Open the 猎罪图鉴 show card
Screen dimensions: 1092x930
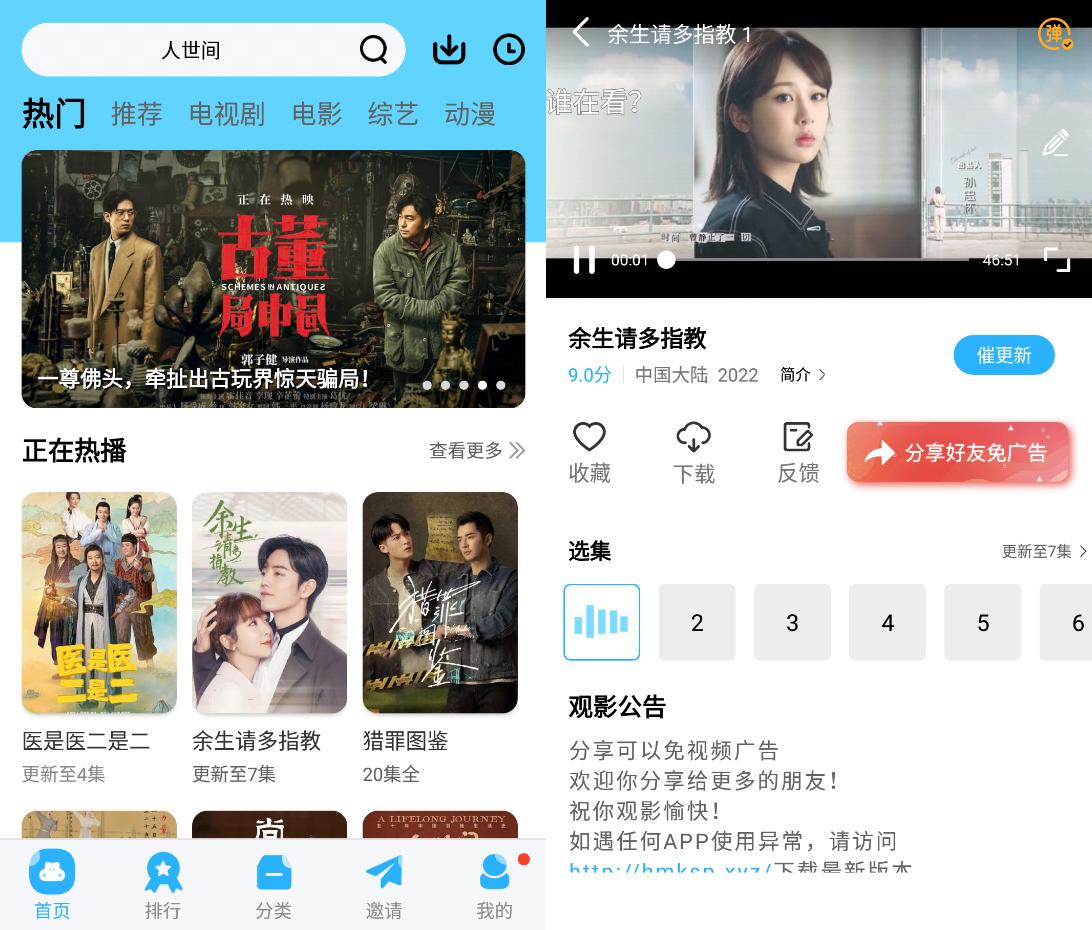click(x=440, y=602)
